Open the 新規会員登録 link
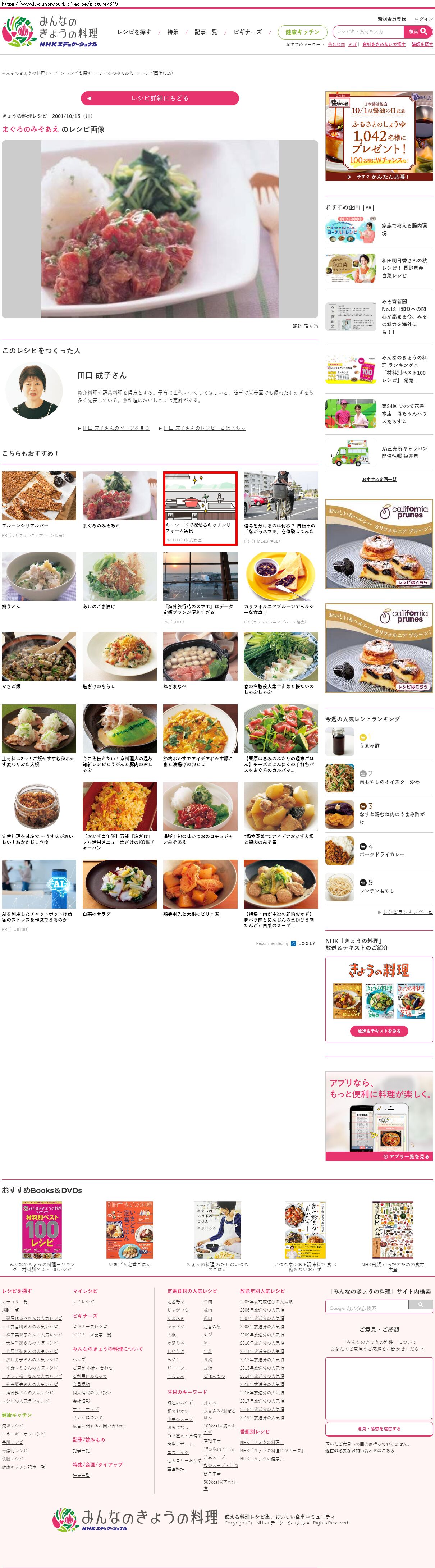This screenshot has height=1568, width=435. (391, 19)
